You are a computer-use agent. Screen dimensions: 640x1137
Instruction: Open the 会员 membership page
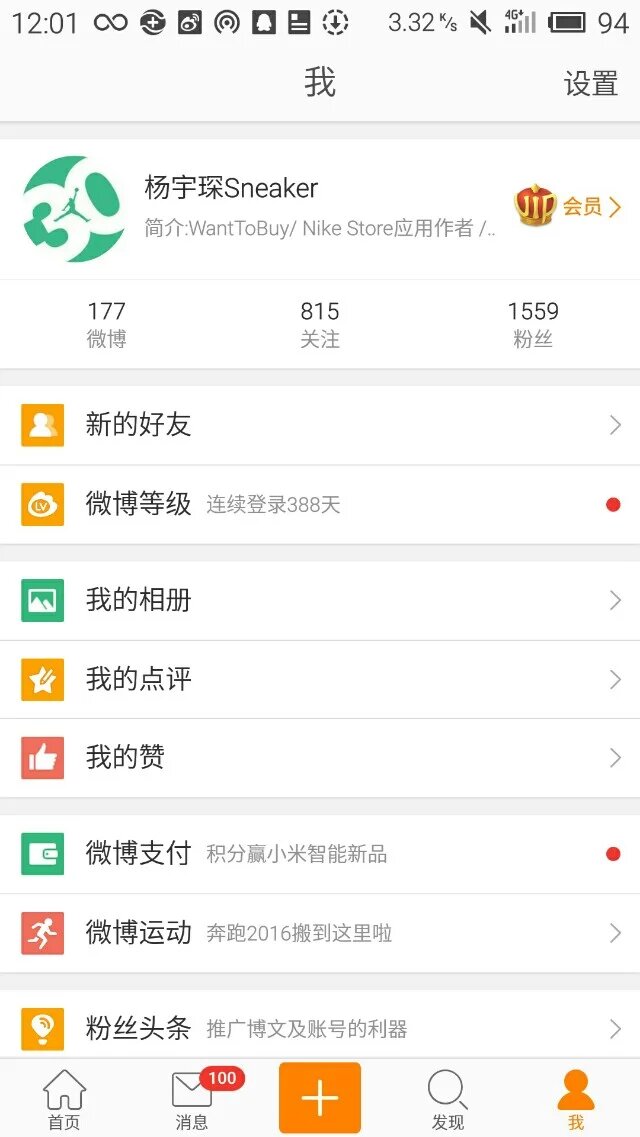[568, 207]
